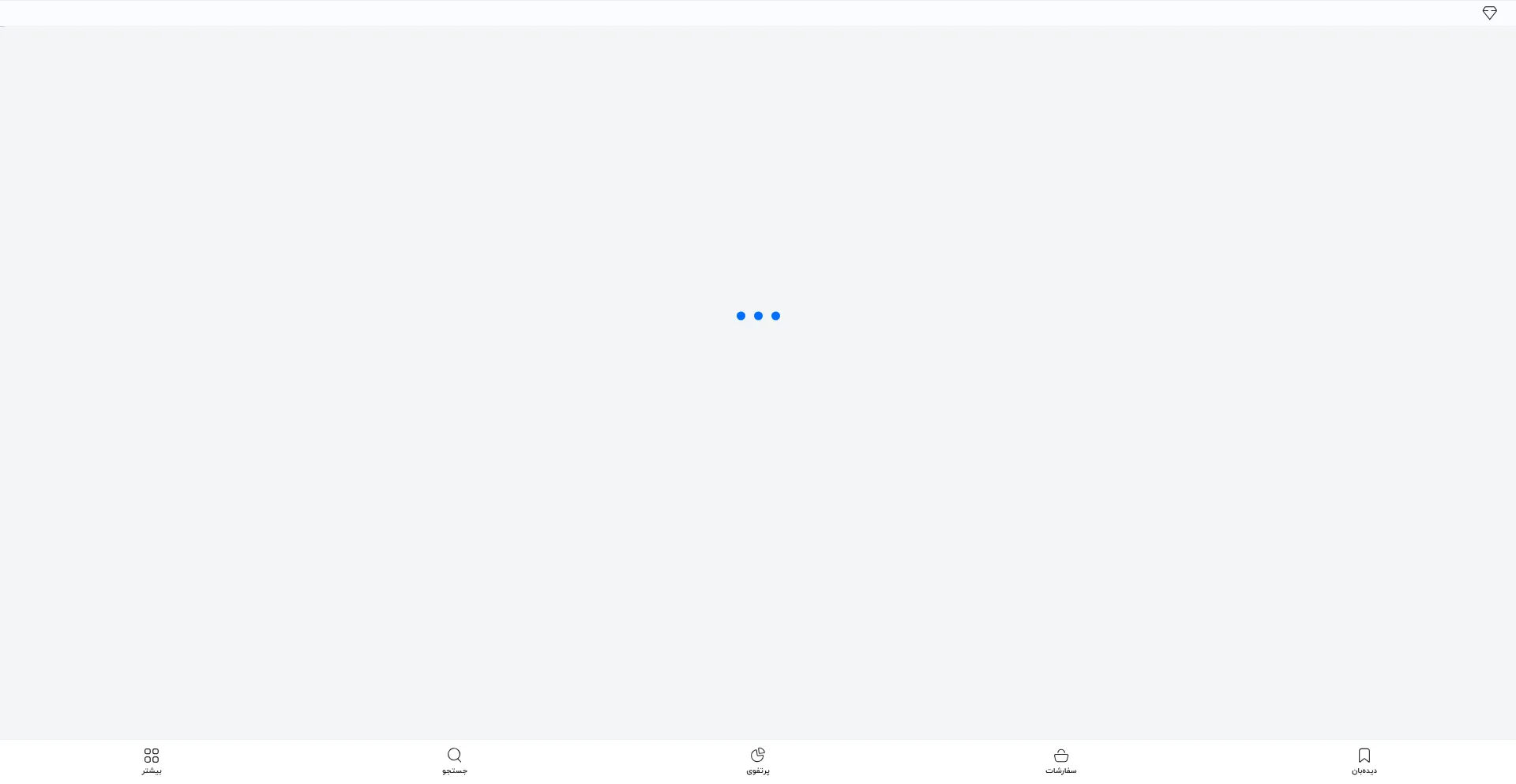Screen dimensions: 1516x784
Task: Go to the سفارشات (orders) tab
Action: 1060,761
